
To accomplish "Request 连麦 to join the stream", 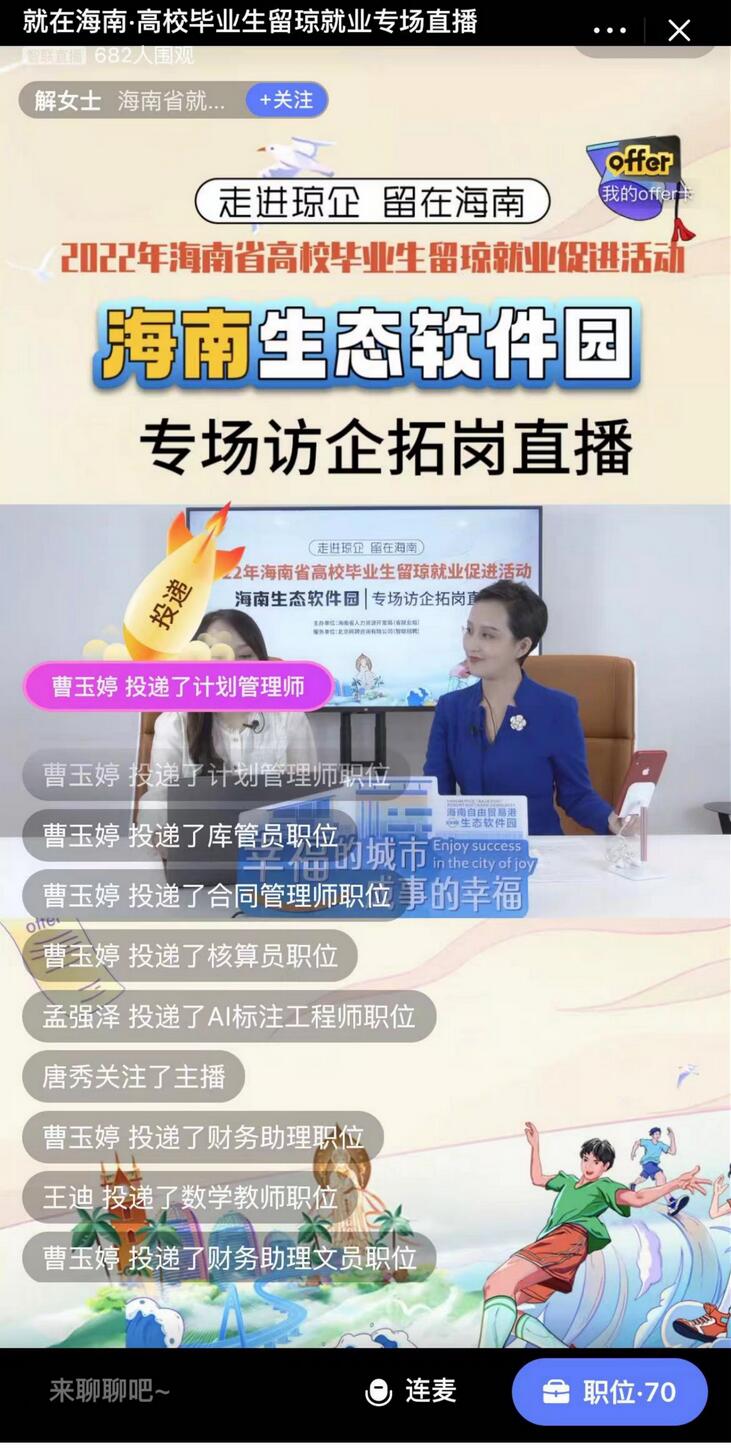I will click(410, 1390).
